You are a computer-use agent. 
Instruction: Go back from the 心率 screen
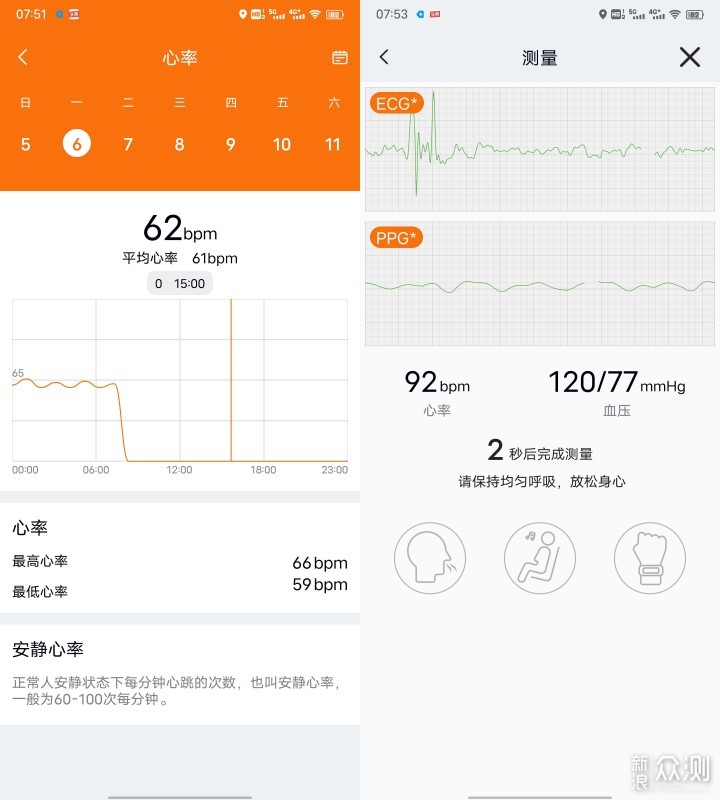point(23,58)
